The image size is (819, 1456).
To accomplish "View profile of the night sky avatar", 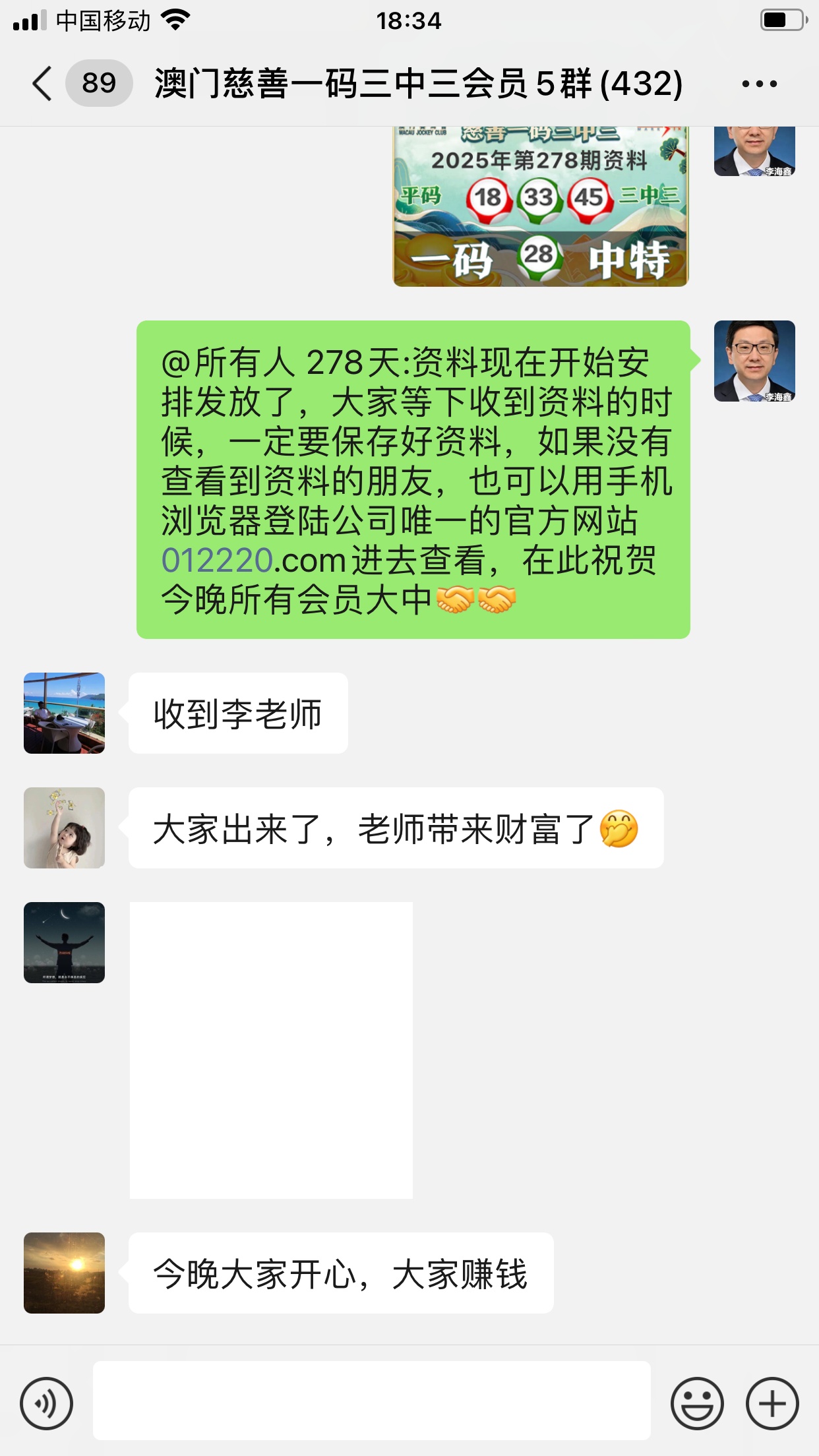I will pyautogui.click(x=64, y=942).
